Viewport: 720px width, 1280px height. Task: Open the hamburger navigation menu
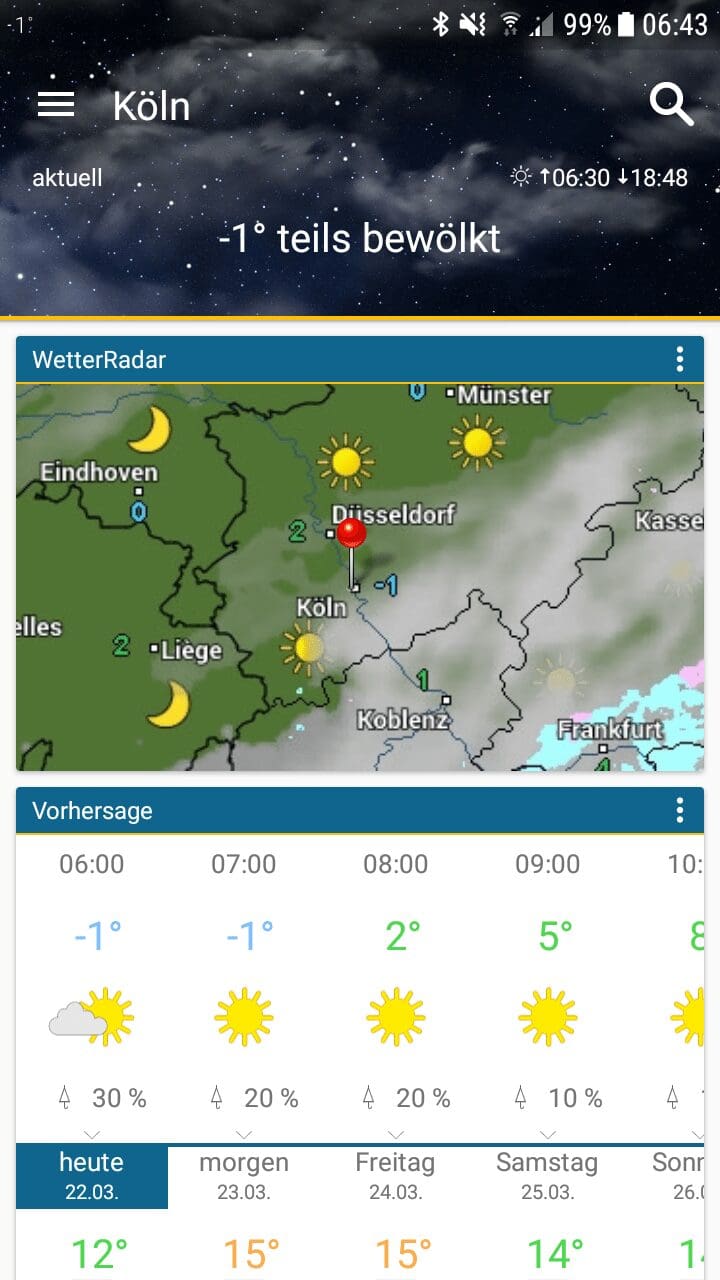tap(56, 105)
